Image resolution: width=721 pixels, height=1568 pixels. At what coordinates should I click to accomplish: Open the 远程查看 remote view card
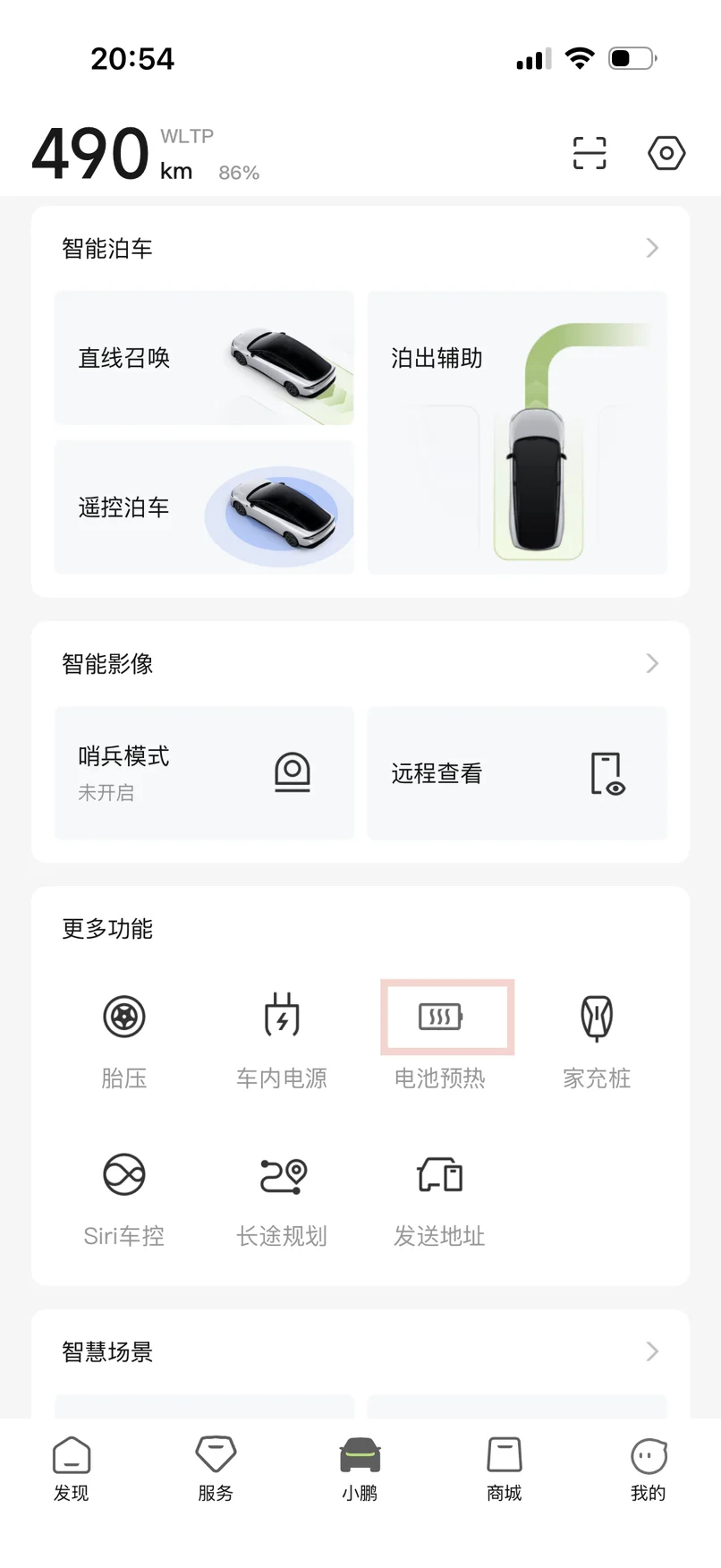tap(517, 772)
